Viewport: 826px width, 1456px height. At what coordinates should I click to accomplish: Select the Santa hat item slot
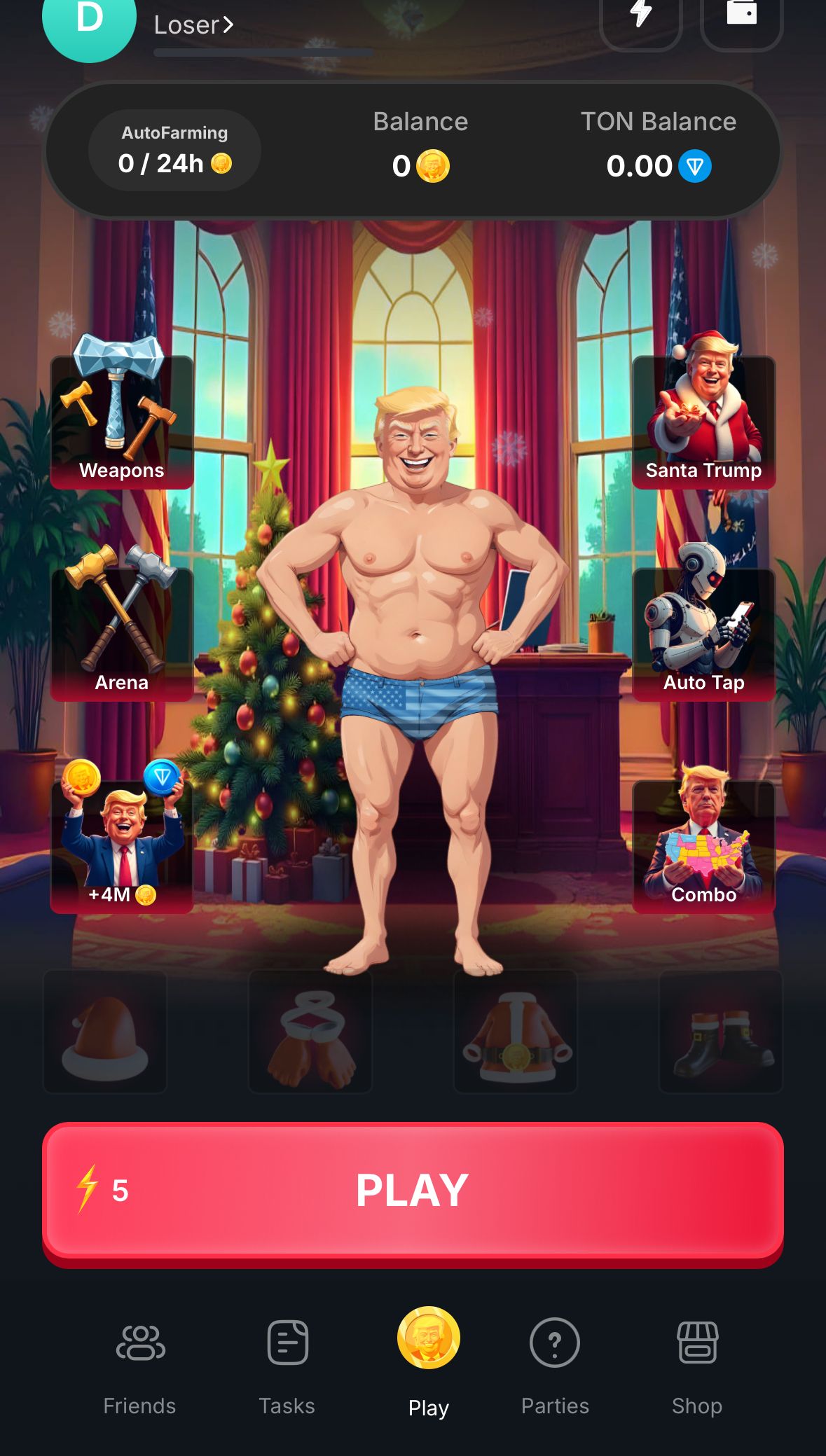coord(105,1032)
